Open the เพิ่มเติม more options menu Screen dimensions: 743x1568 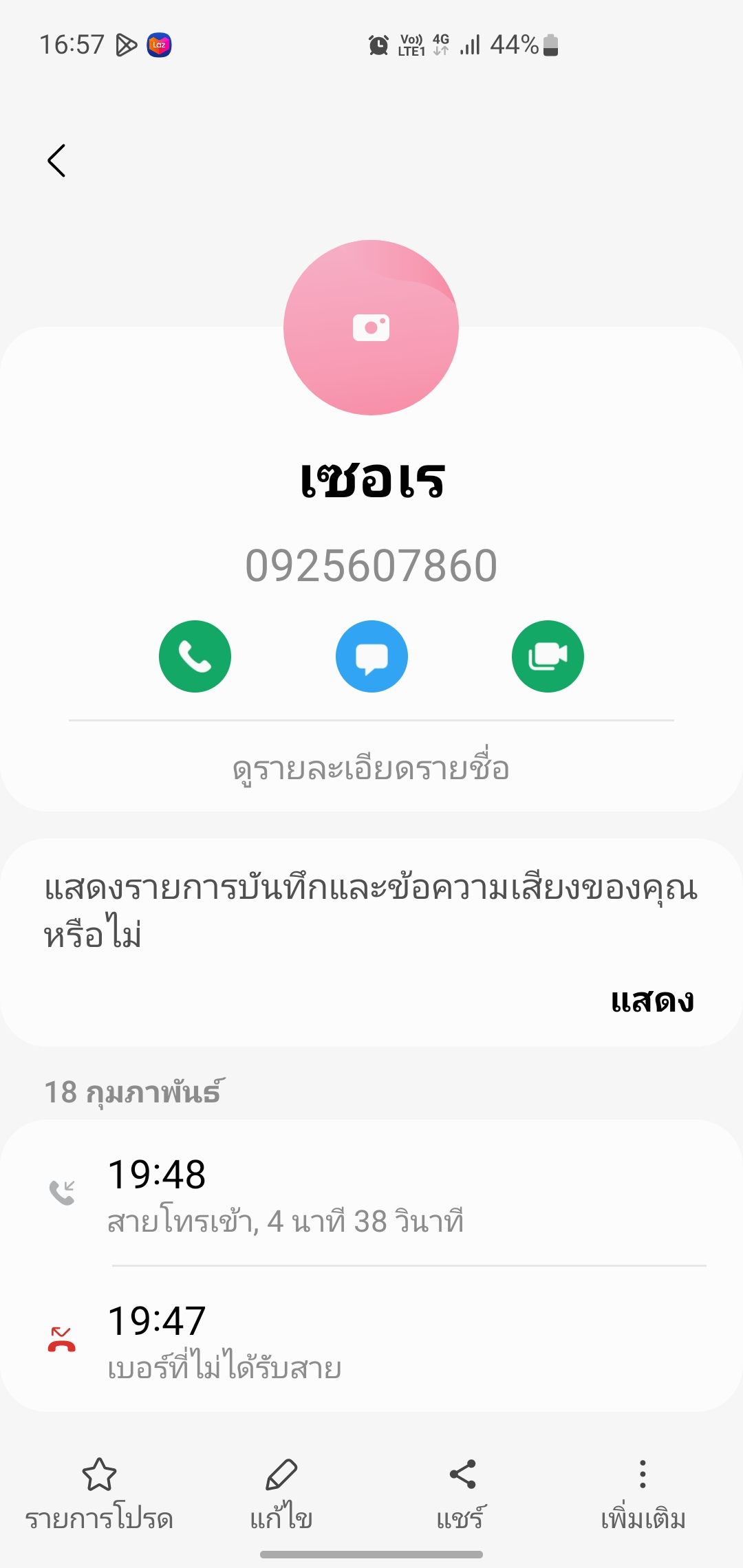pos(643,1492)
